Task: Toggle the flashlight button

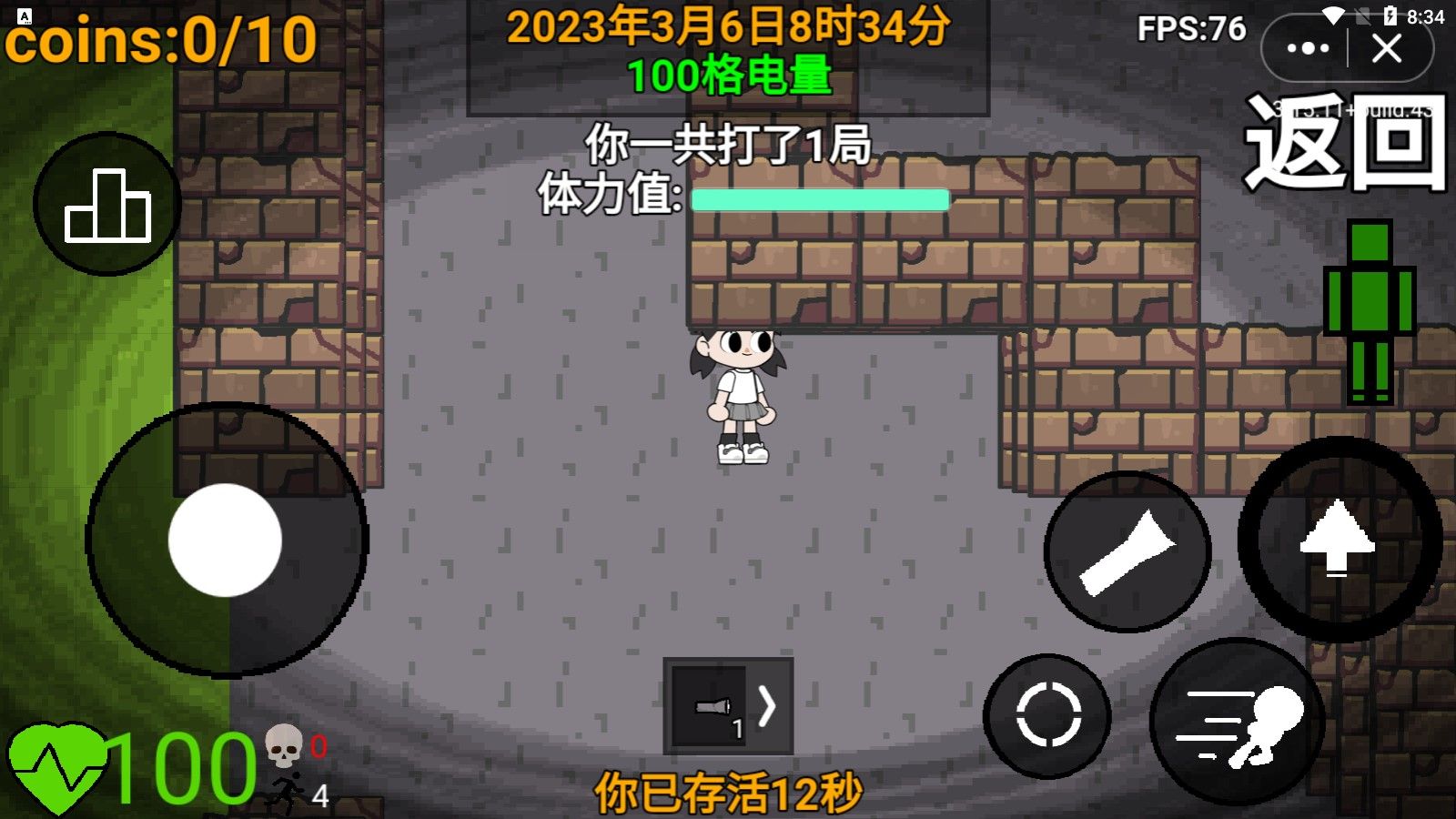Action: point(1127,551)
